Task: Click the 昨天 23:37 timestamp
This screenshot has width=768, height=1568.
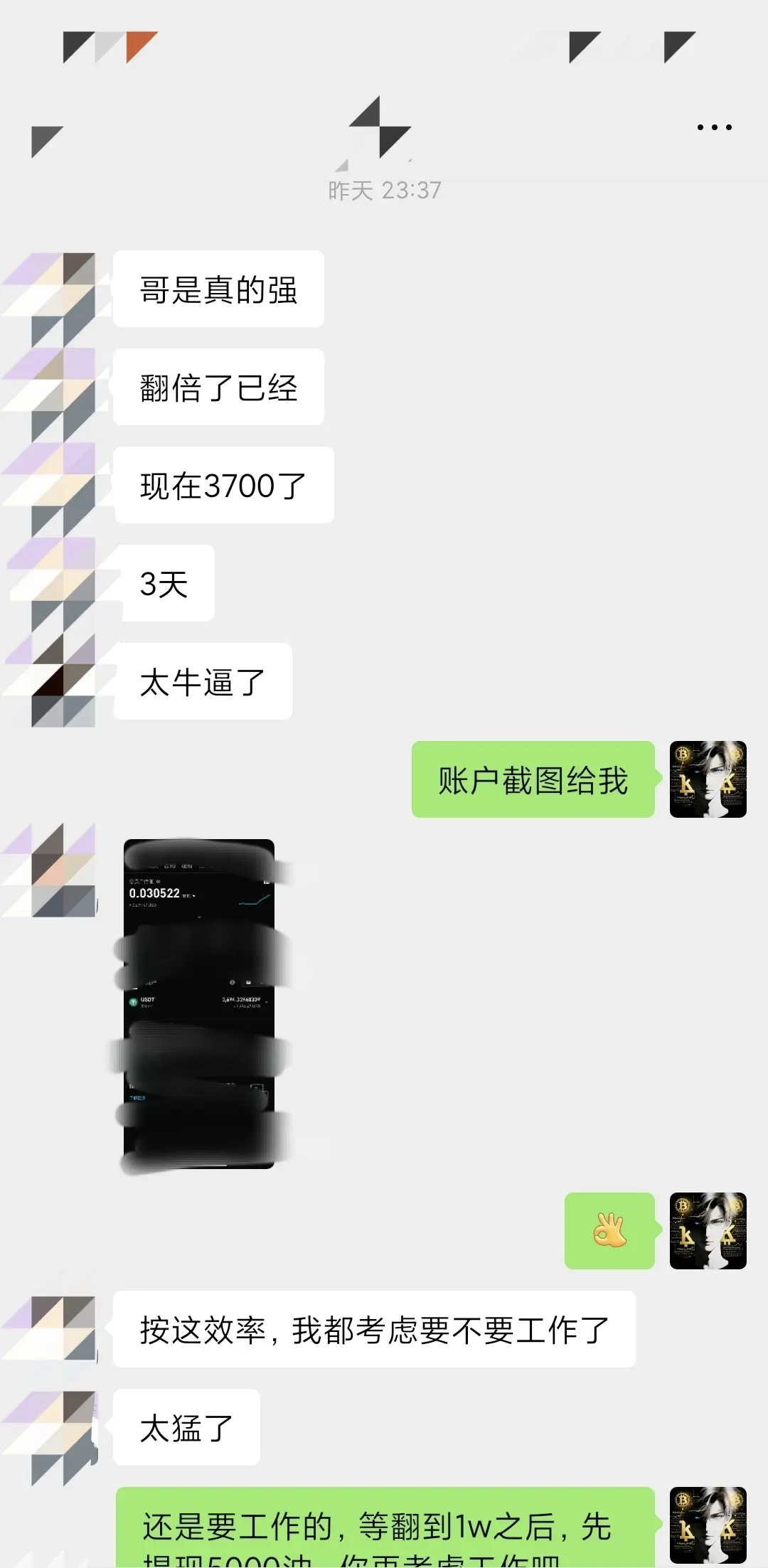Action: 384,189
